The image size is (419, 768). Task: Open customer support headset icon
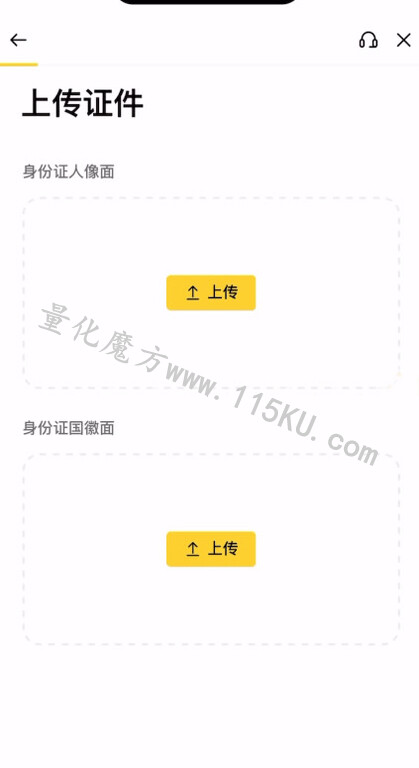[368, 40]
